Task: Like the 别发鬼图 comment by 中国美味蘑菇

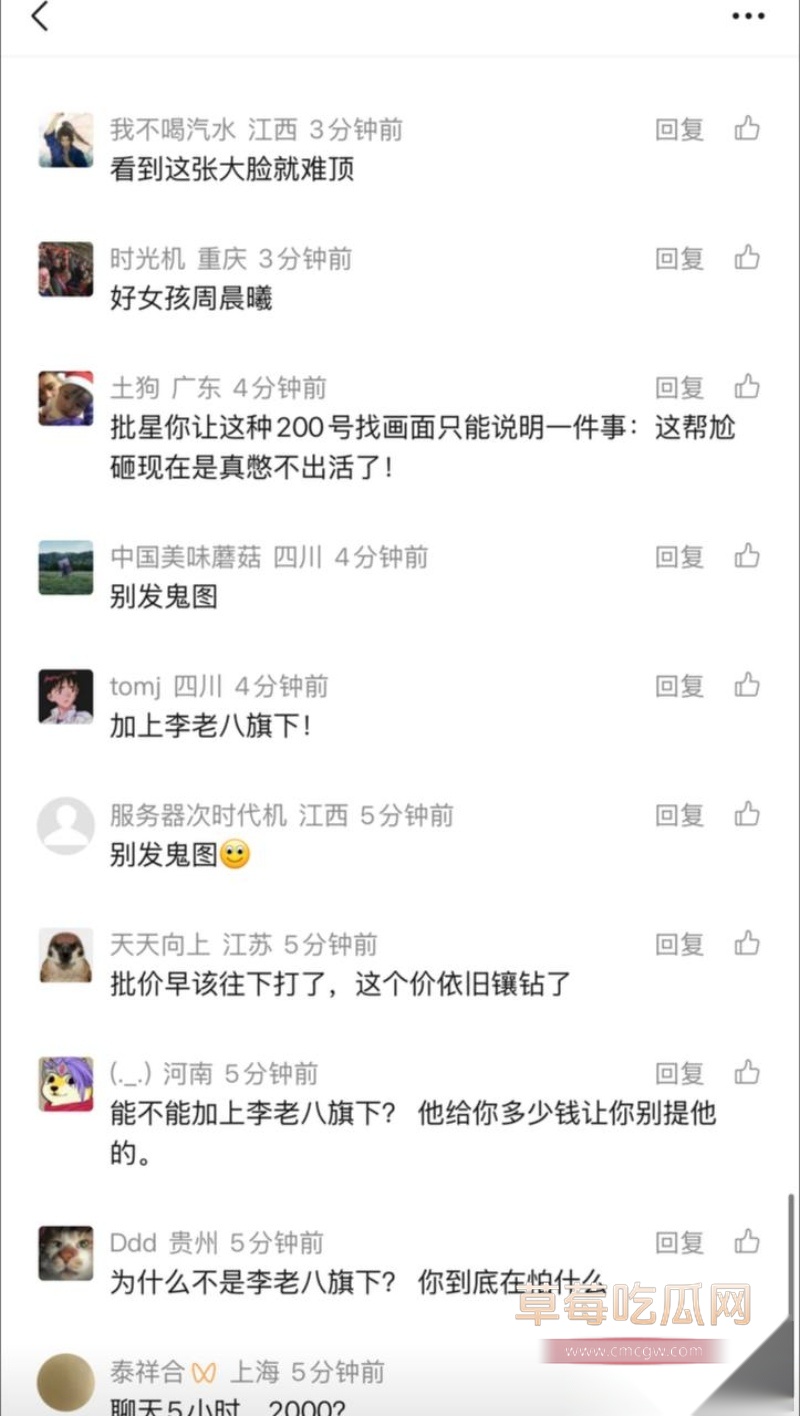Action: [x=748, y=556]
